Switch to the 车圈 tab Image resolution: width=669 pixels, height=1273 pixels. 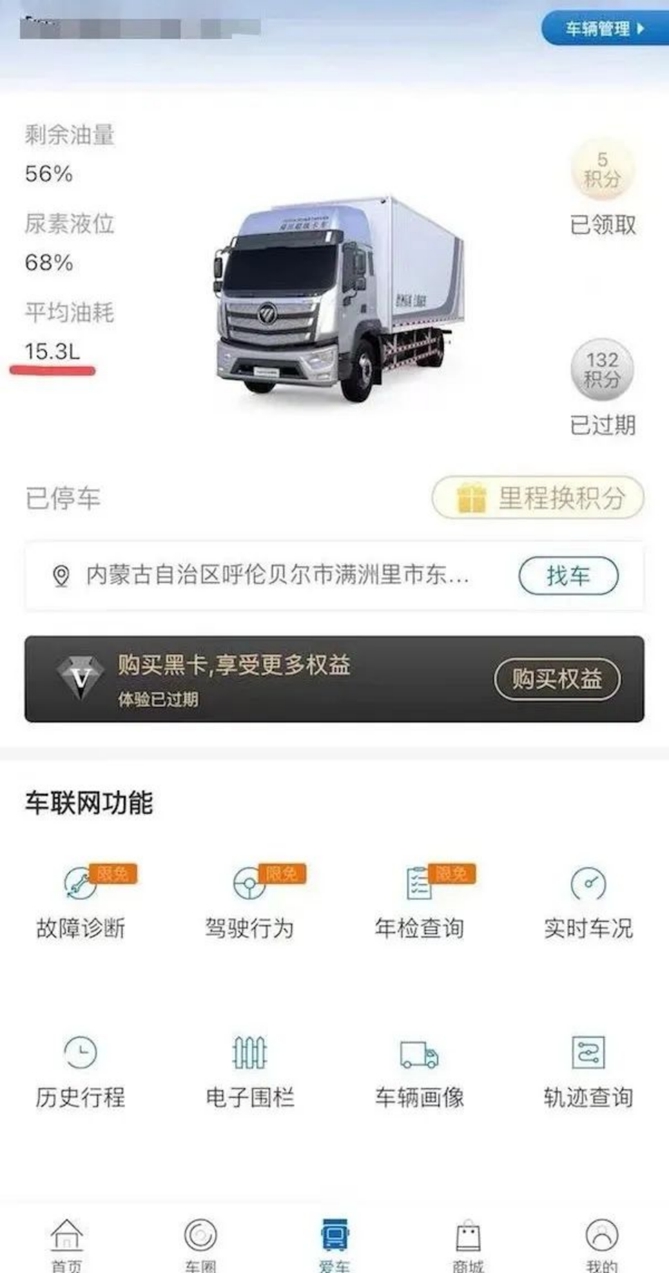pyautogui.click(x=200, y=1245)
